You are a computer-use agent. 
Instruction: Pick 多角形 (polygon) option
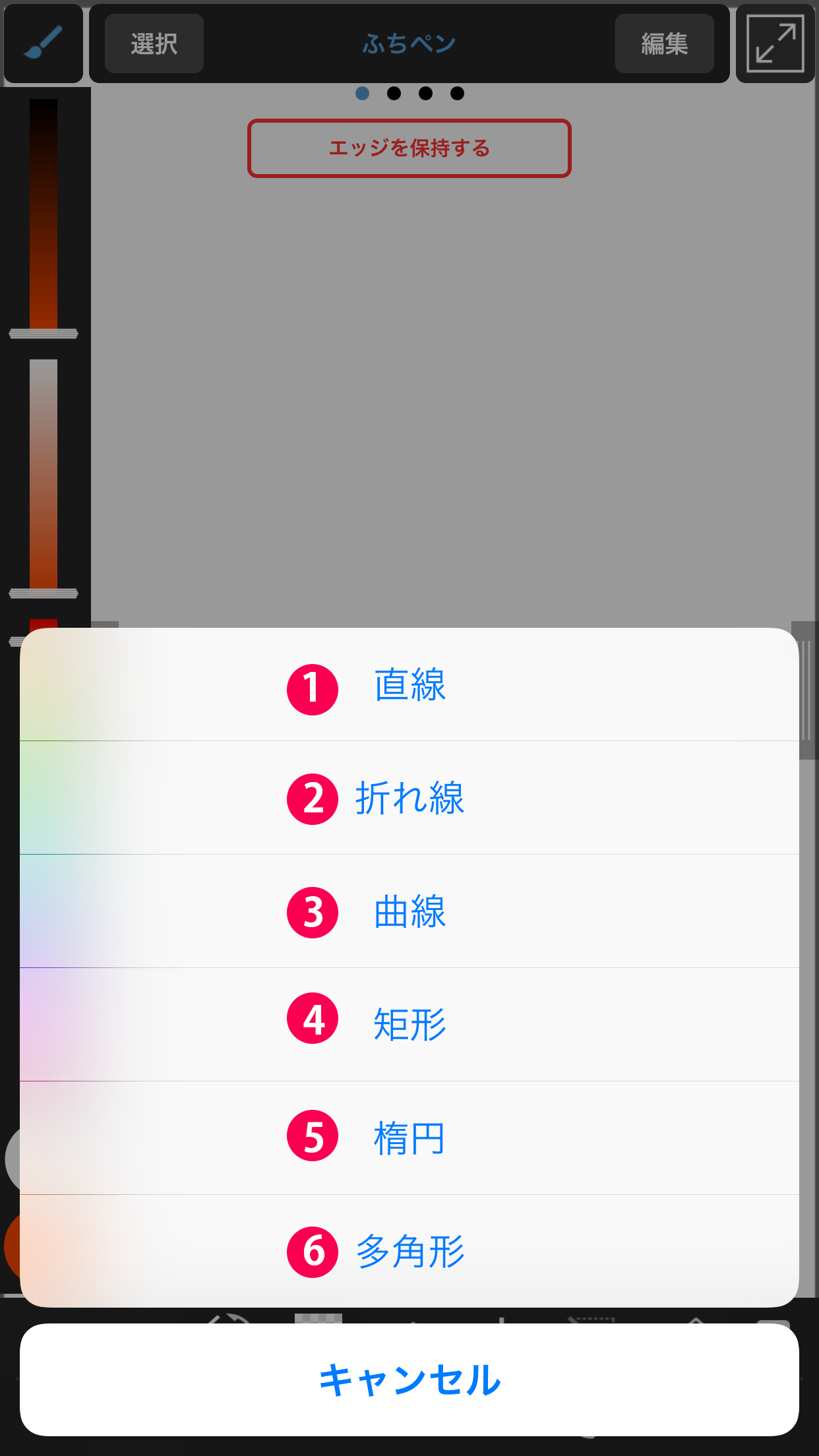[409, 1251]
